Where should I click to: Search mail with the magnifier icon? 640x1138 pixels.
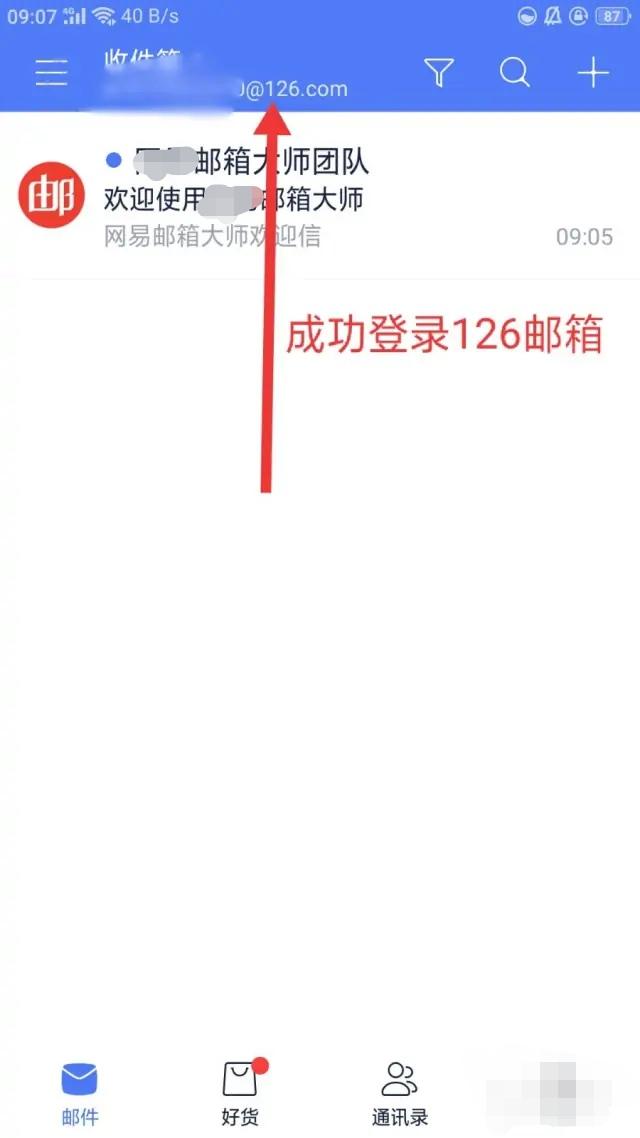pyautogui.click(x=515, y=73)
